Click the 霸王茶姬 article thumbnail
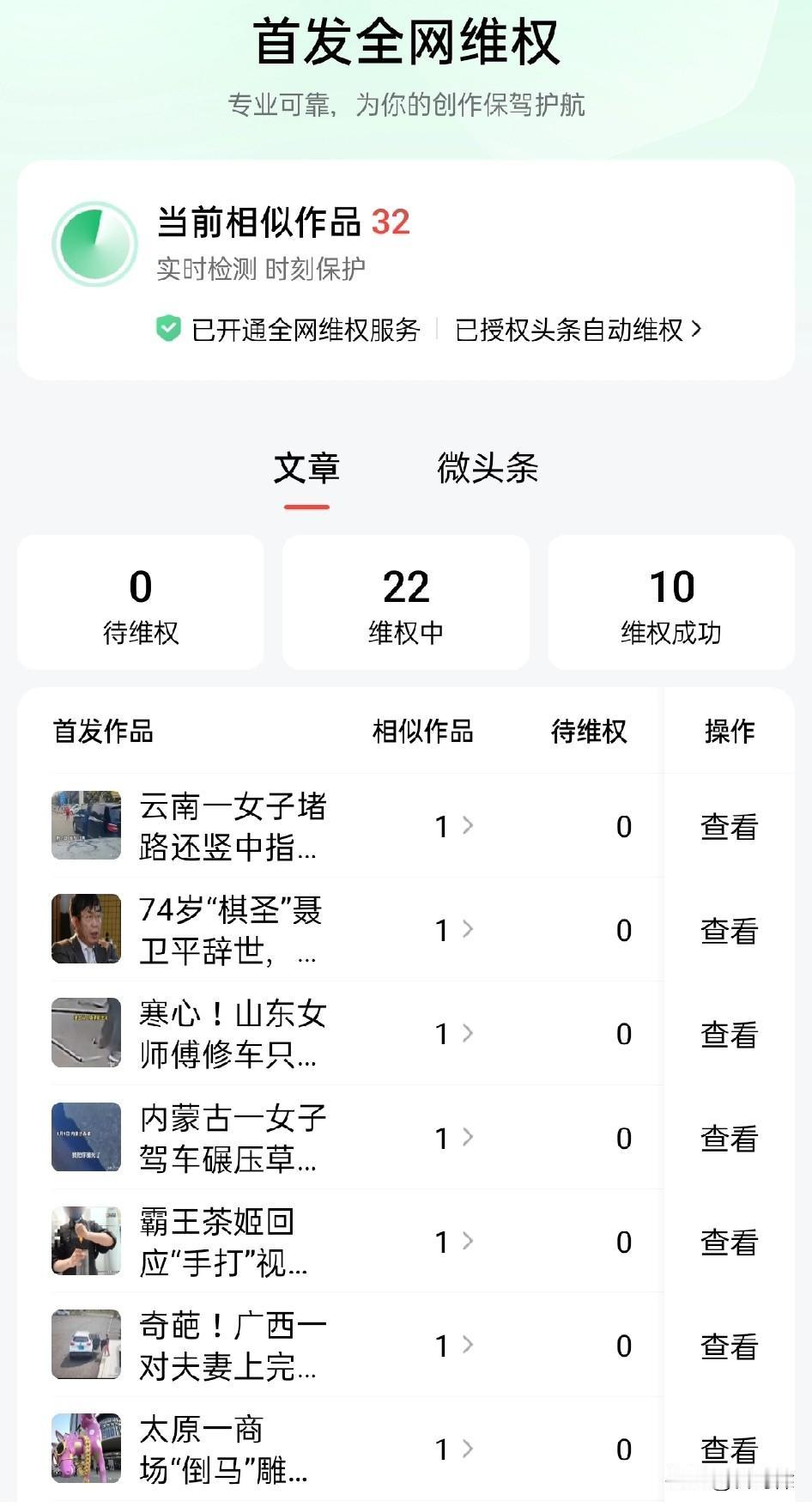812x1507 pixels. [86, 1242]
